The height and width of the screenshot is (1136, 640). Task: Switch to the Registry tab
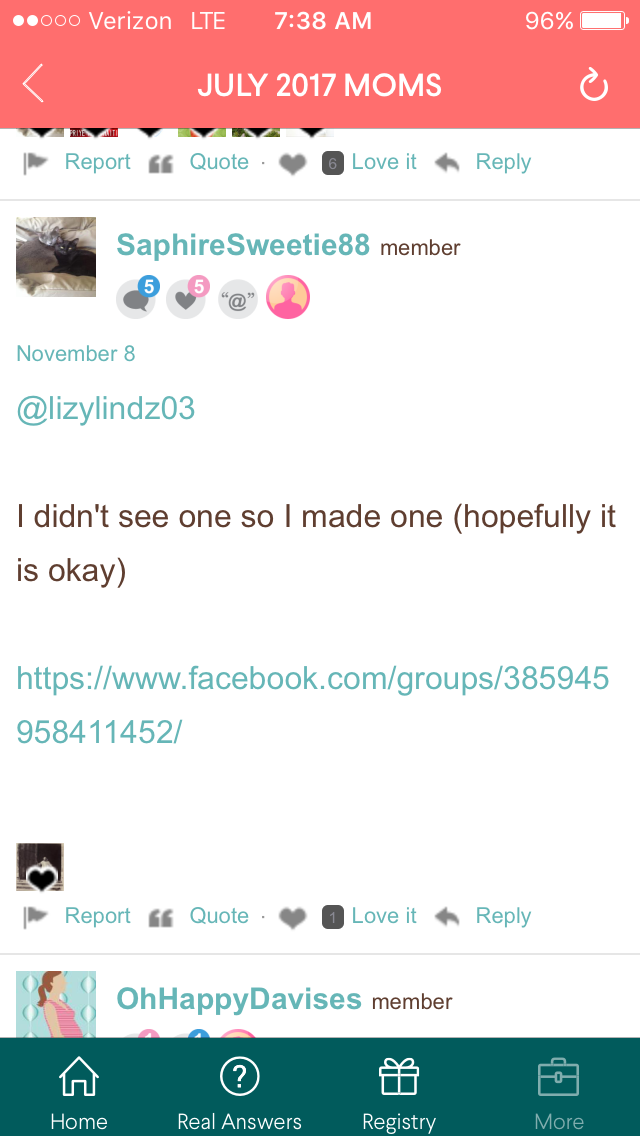pos(399,1095)
